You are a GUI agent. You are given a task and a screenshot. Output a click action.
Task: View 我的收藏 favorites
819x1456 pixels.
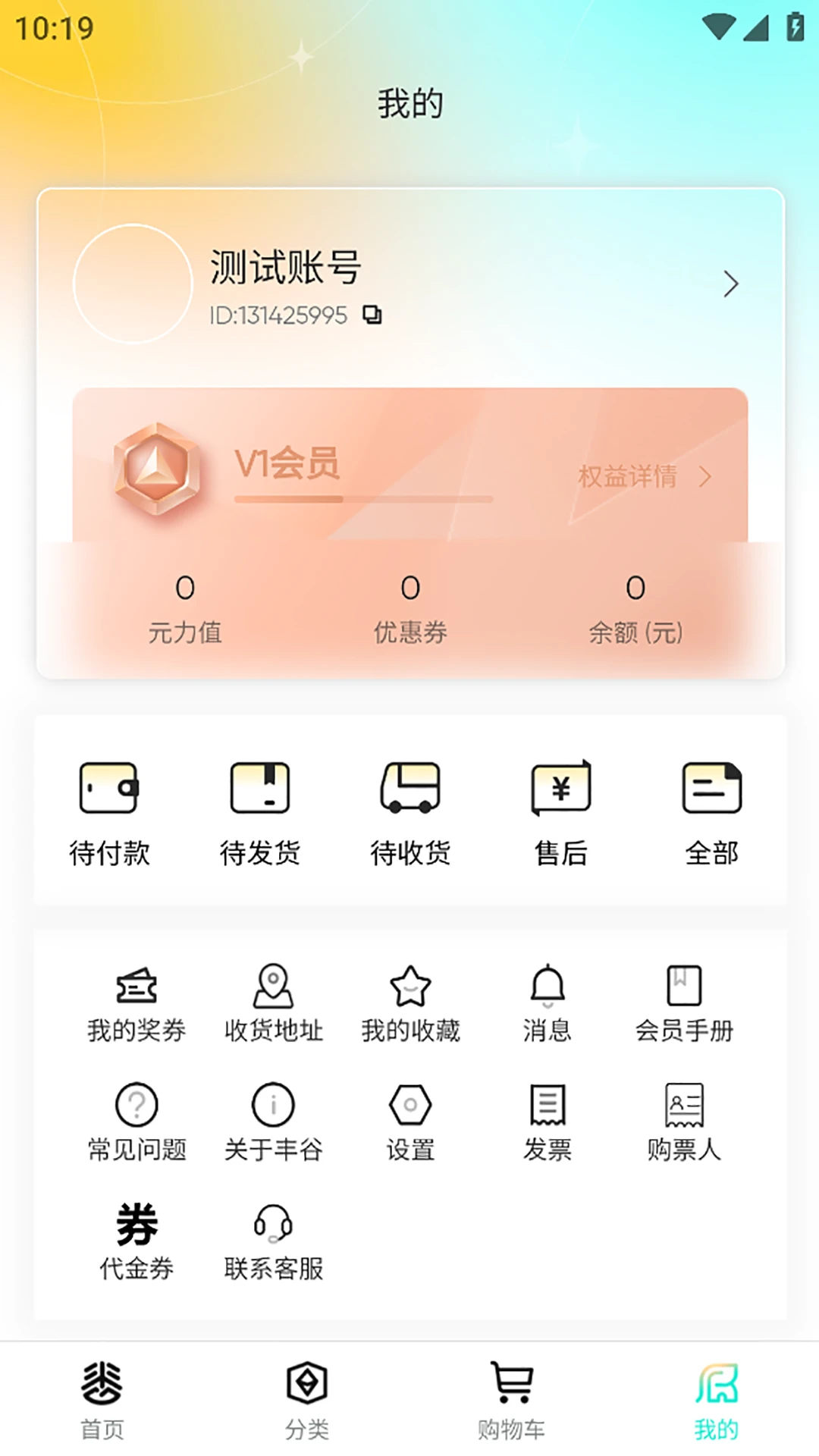[x=411, y=1001]
